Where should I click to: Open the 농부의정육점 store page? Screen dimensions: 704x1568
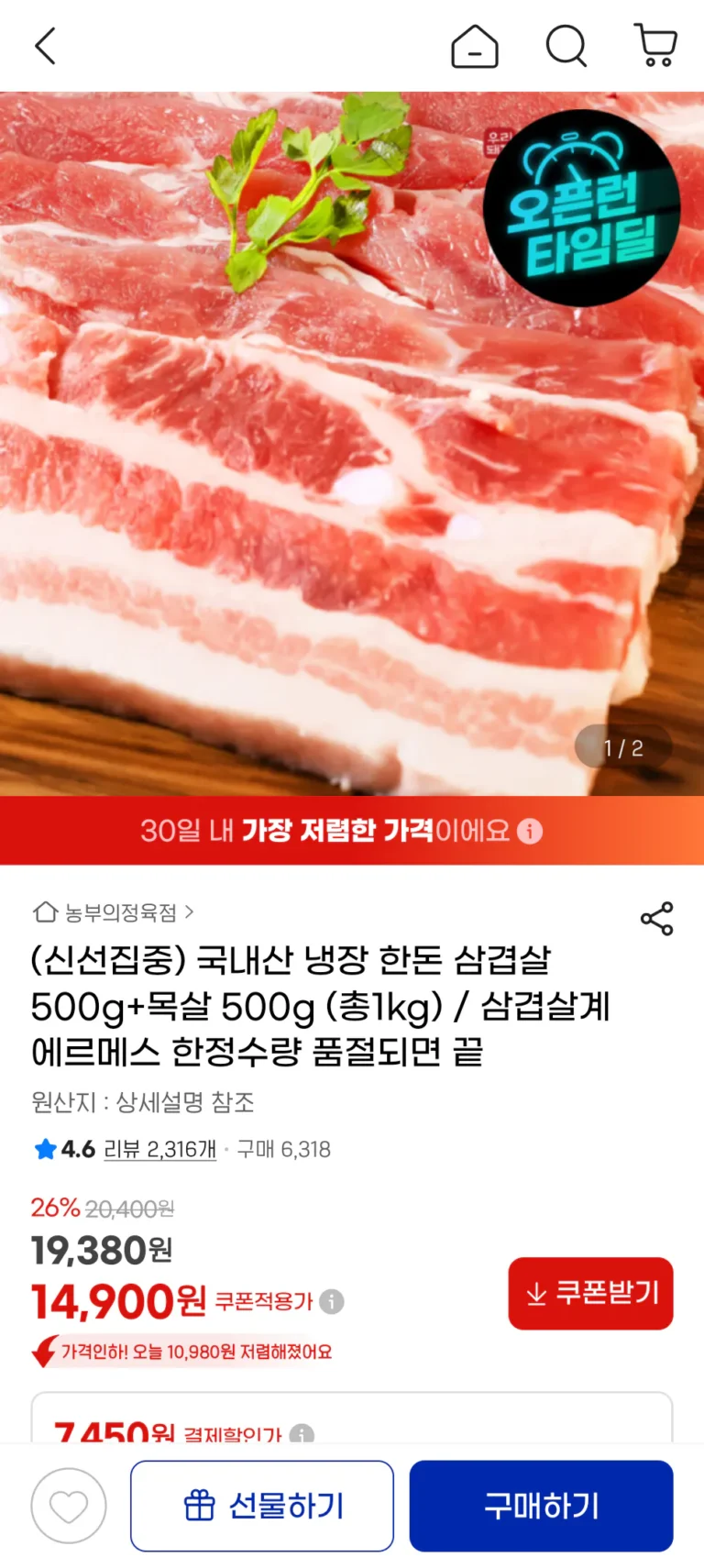click(x=114, y=912)
